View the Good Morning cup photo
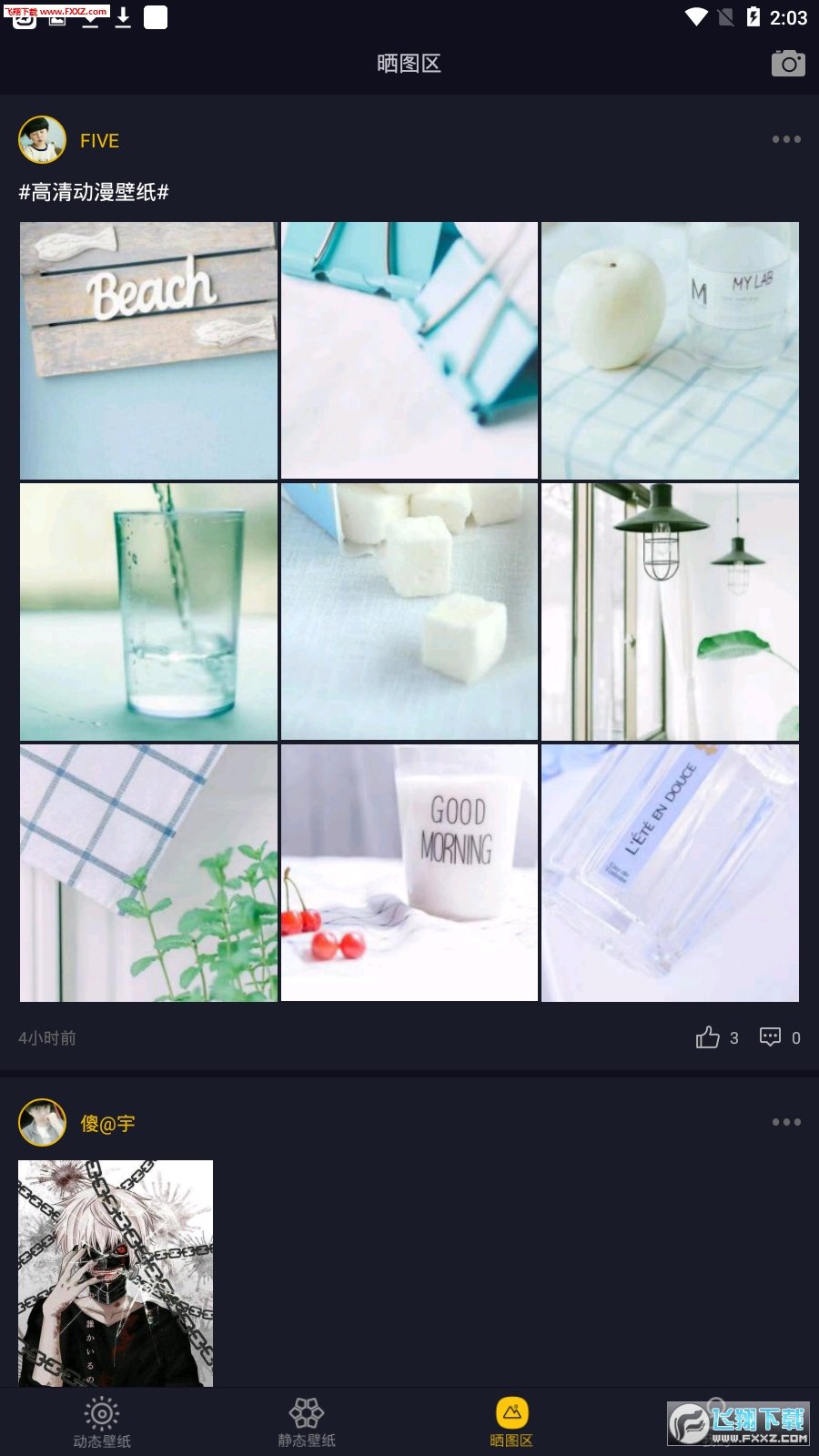The width and height of the screenshot is (819, 1456). (409, 873)
